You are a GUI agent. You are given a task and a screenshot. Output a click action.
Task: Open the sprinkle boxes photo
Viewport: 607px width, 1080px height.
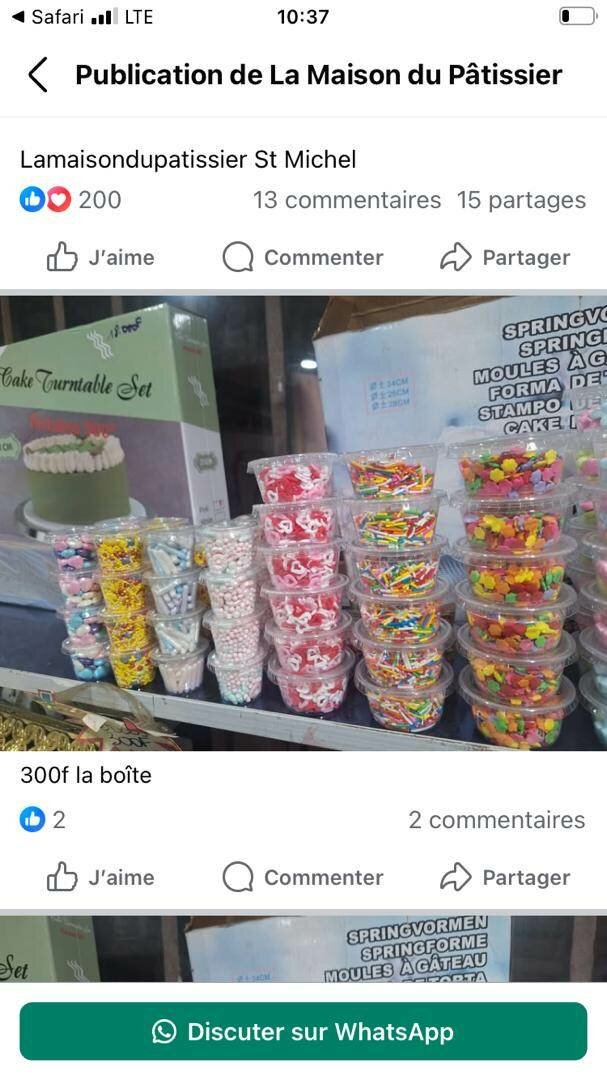[303, 522]
